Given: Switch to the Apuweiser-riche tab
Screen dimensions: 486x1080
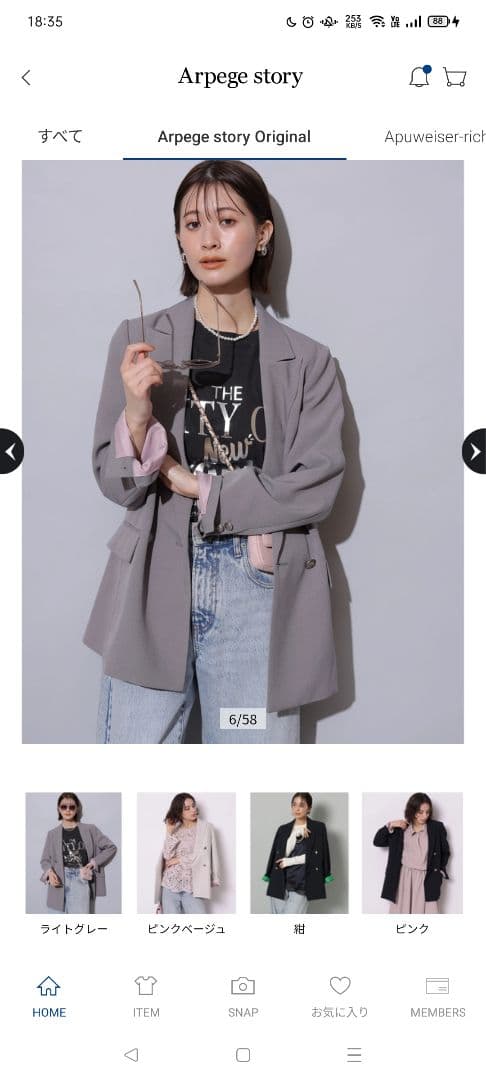Looking at the screenshot, I should [x=435, y=136].
